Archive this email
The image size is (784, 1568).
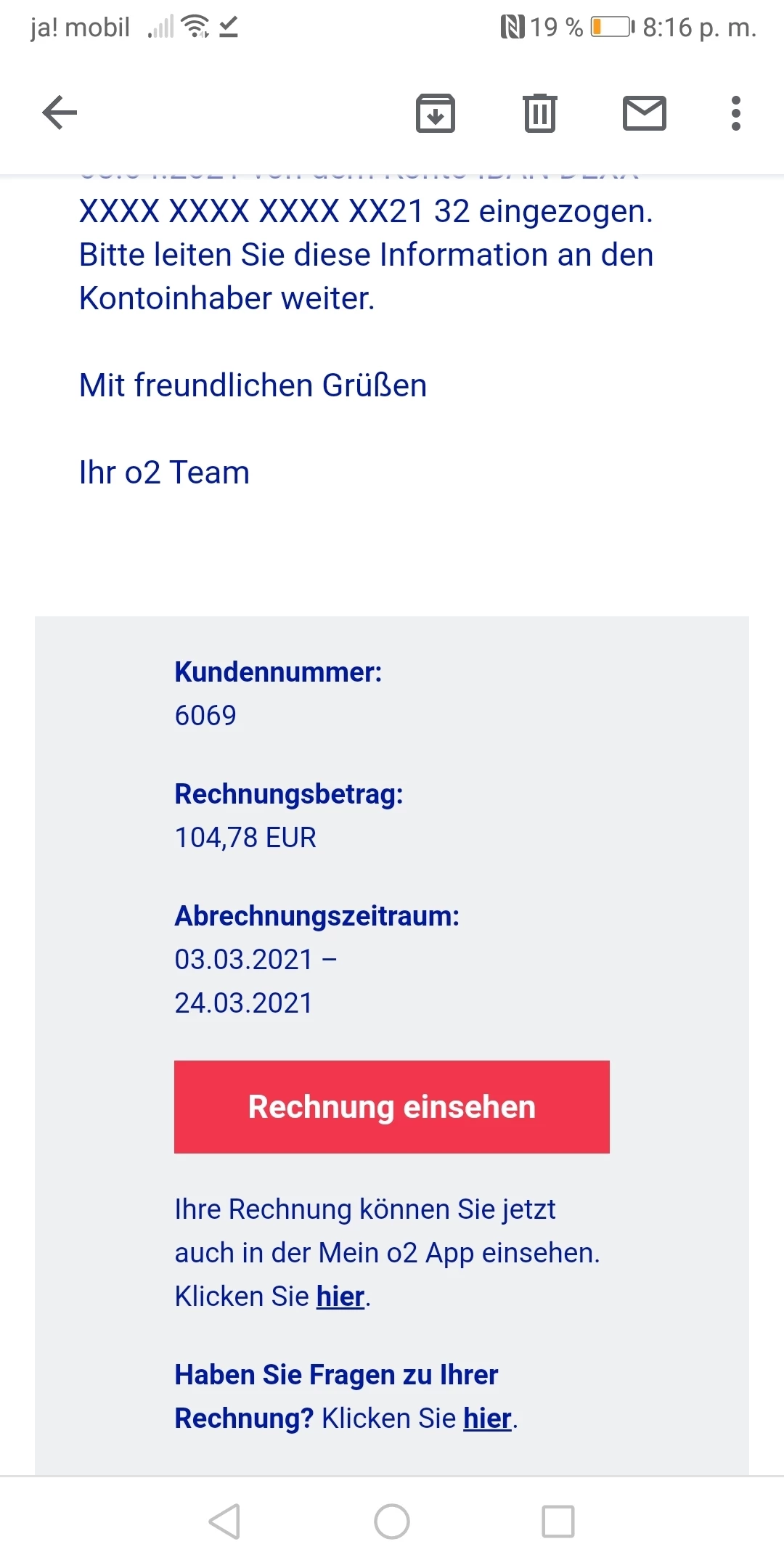pyautogui.click(x=435, y=113)
